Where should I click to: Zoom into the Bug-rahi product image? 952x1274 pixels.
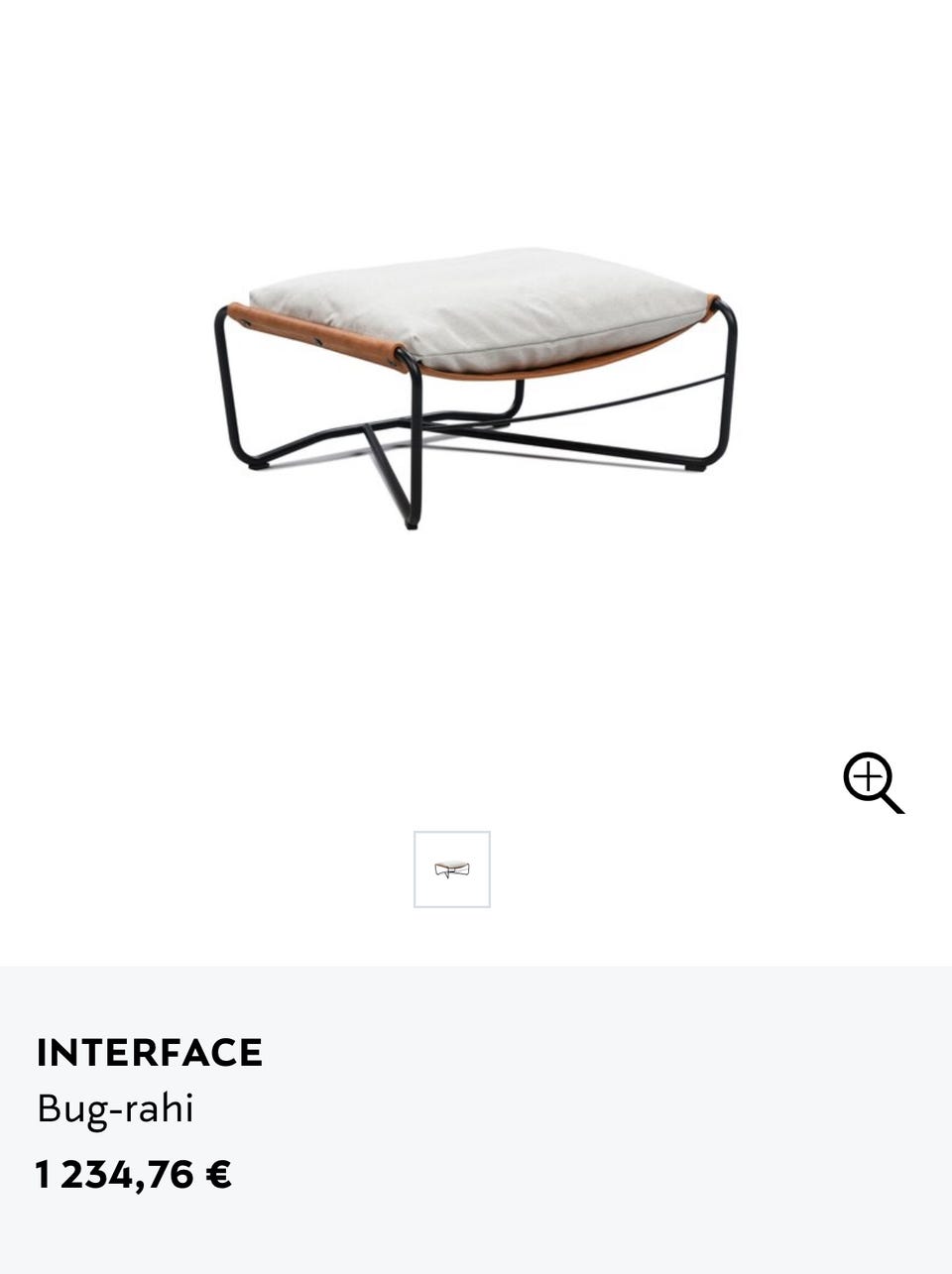coord(873,782)
